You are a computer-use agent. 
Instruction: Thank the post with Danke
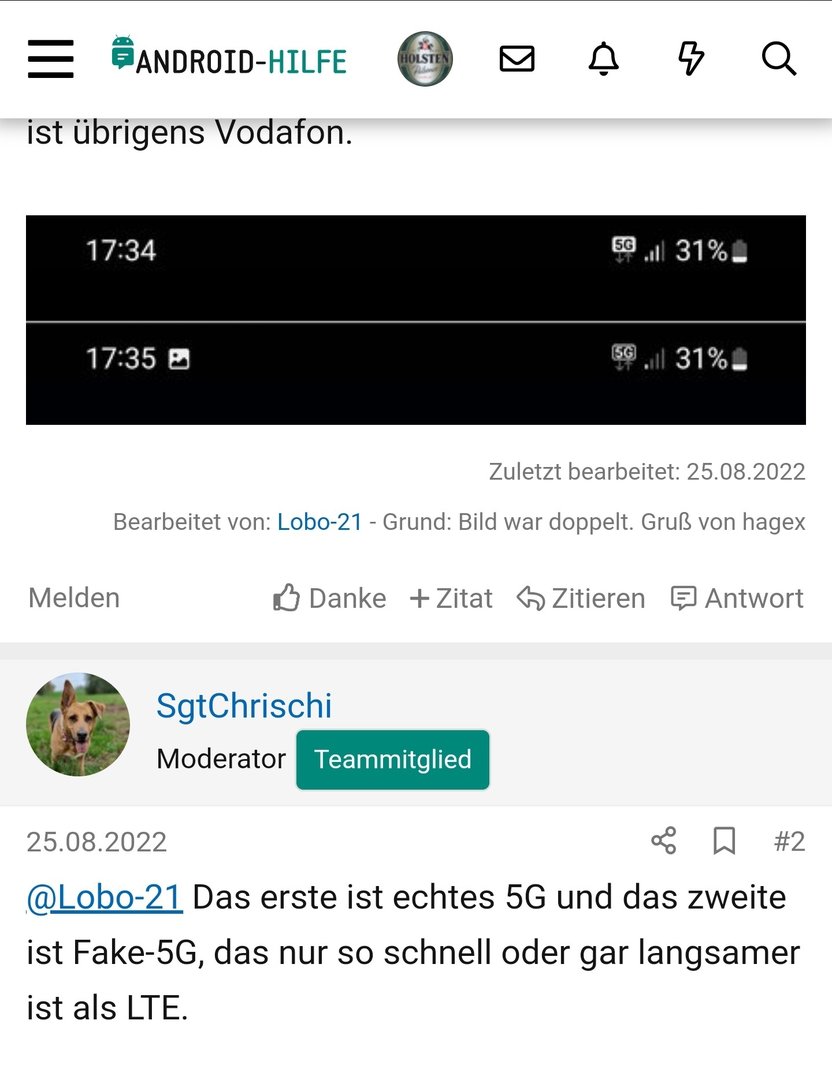tap(329, 598)
